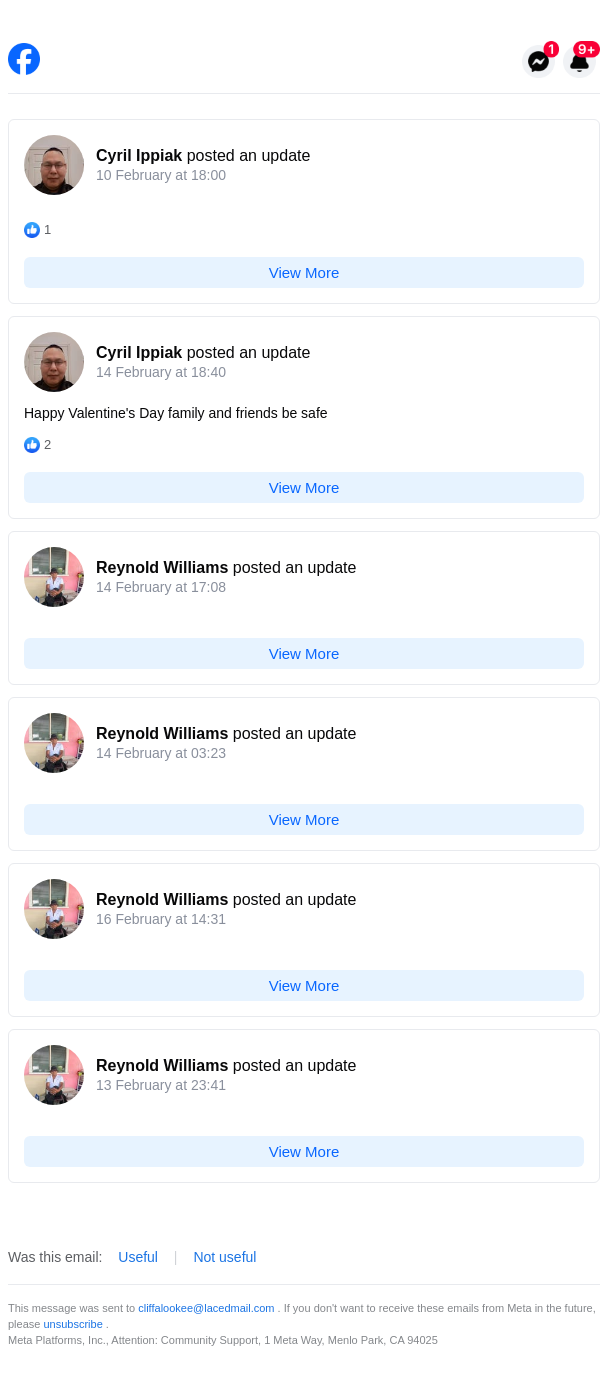The height and width of the screenshot is (1386, 600).
Task: View more of Reynold Williams' 16 February 14:31 update
Action: click(x=304, y=986)
